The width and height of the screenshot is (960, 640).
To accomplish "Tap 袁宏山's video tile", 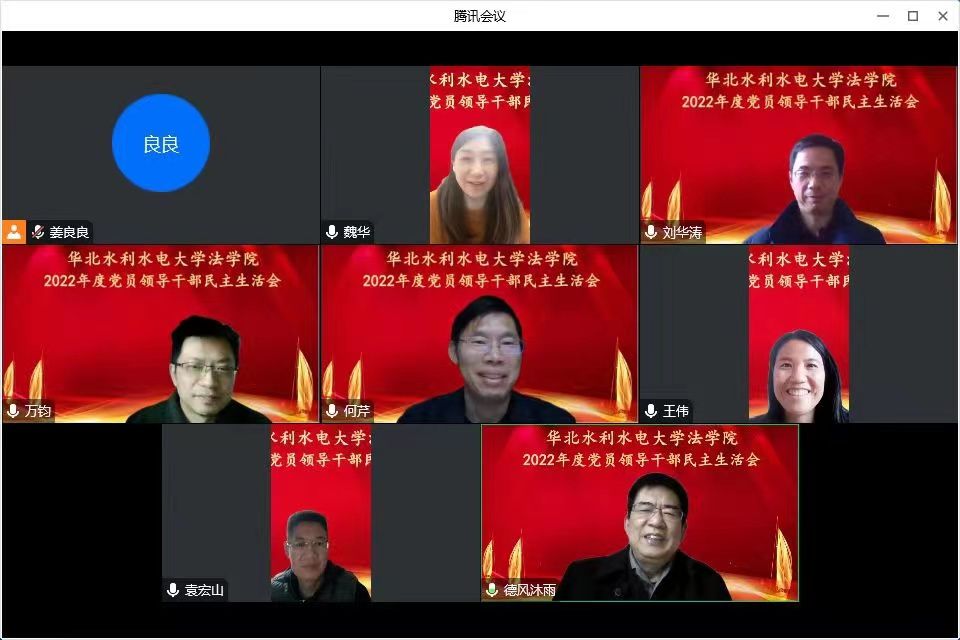I will click(x=320, y=513).
